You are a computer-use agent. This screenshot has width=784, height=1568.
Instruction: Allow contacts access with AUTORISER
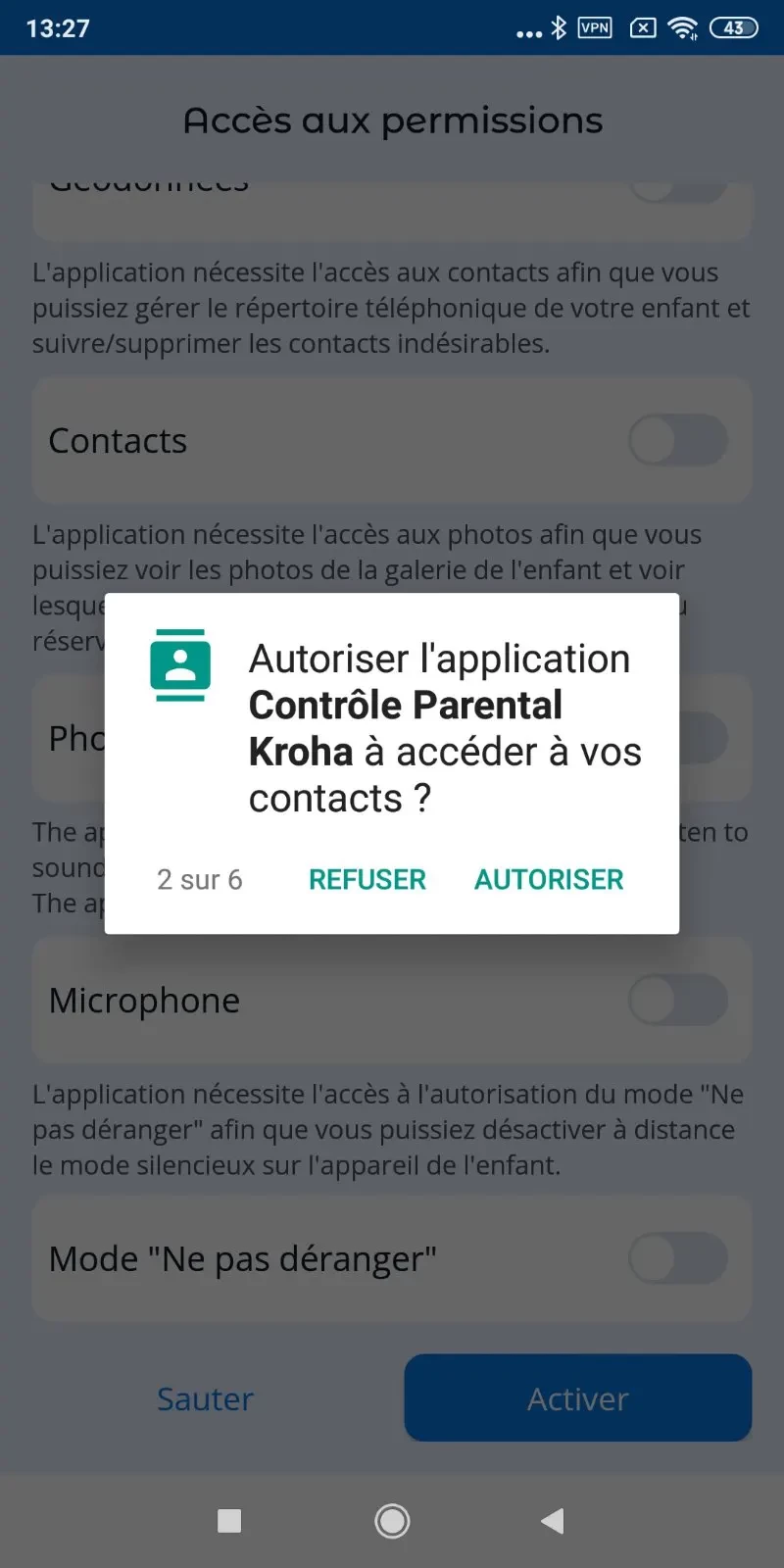pyautogui.click(x=549, y=879)
